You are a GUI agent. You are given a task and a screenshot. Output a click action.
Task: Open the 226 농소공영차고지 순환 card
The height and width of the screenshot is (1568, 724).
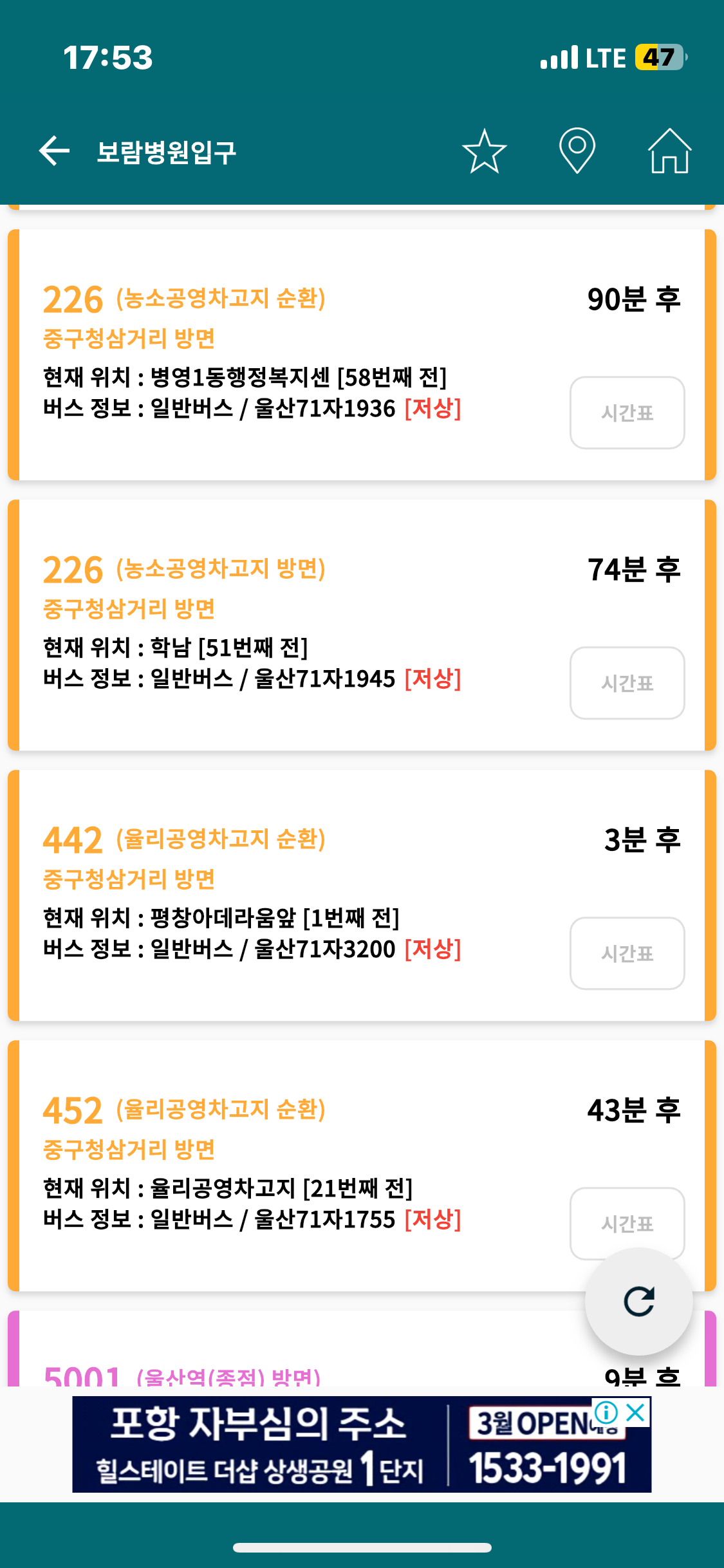tap(362, 355)
